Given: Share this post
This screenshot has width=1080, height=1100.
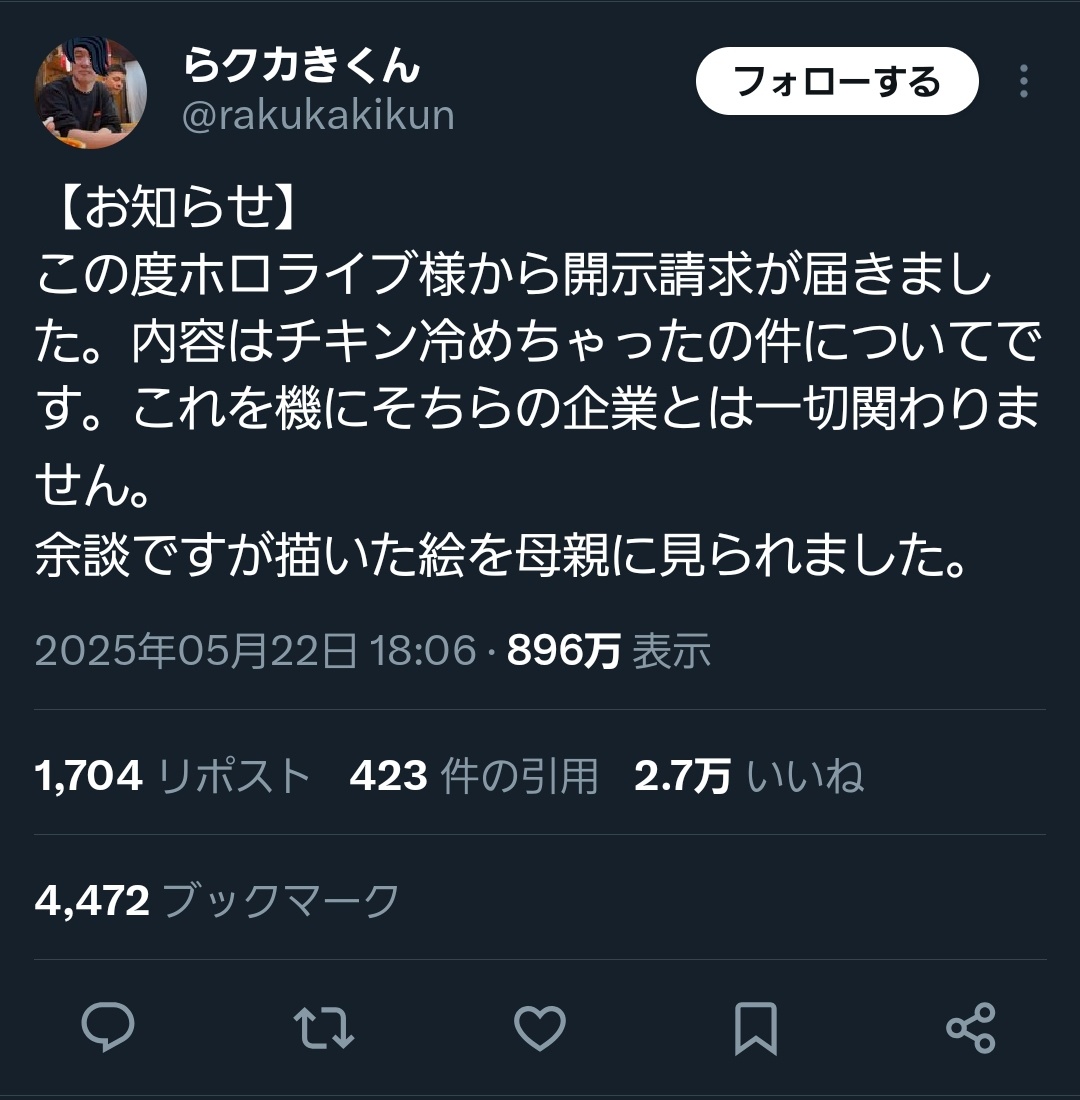Looking at the screenshot, I should (970, 1027).
